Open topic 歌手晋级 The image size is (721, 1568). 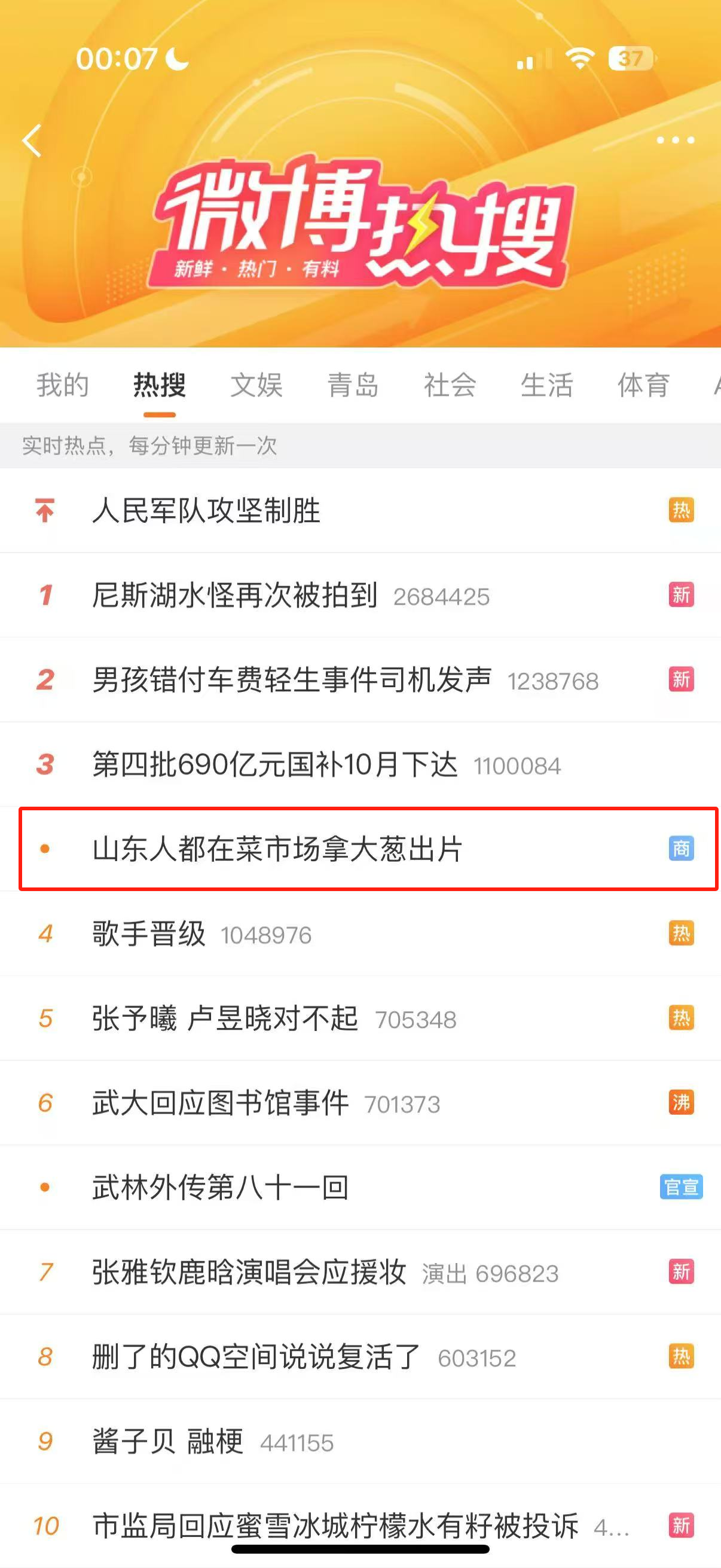[149, 934]
